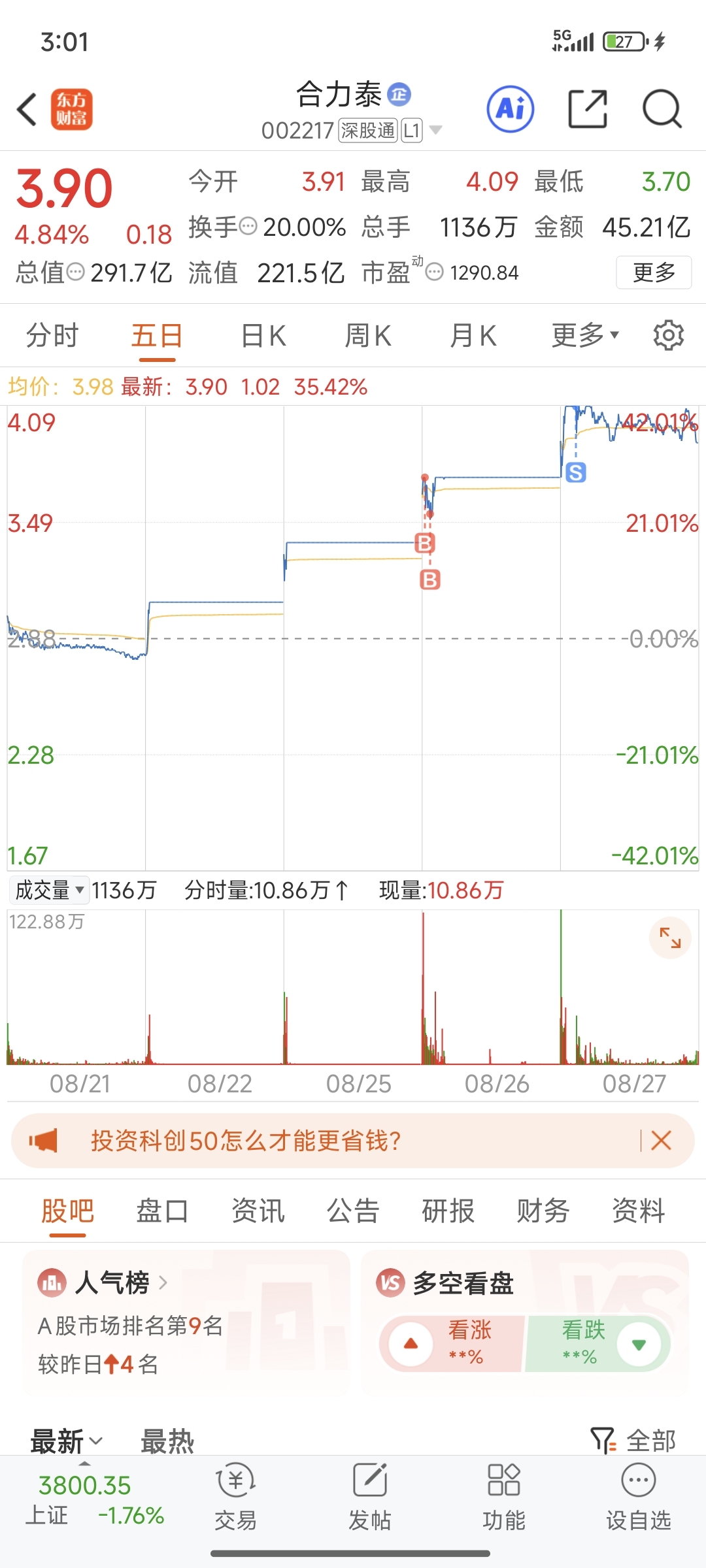Expand the 更多 chart period dropdown
Screen dimensions: 706x1568
point(585,336)
